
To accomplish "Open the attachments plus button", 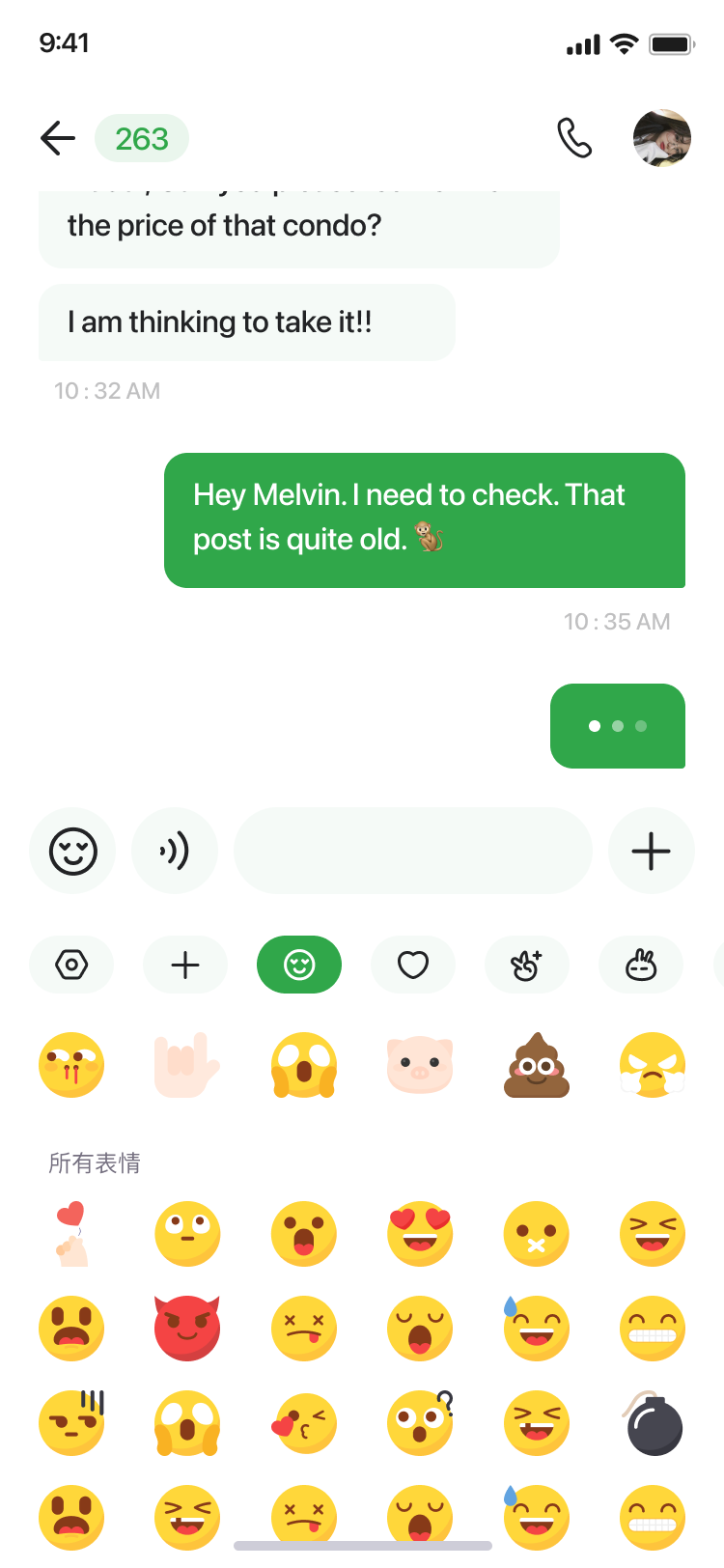I will click(651, 852).
